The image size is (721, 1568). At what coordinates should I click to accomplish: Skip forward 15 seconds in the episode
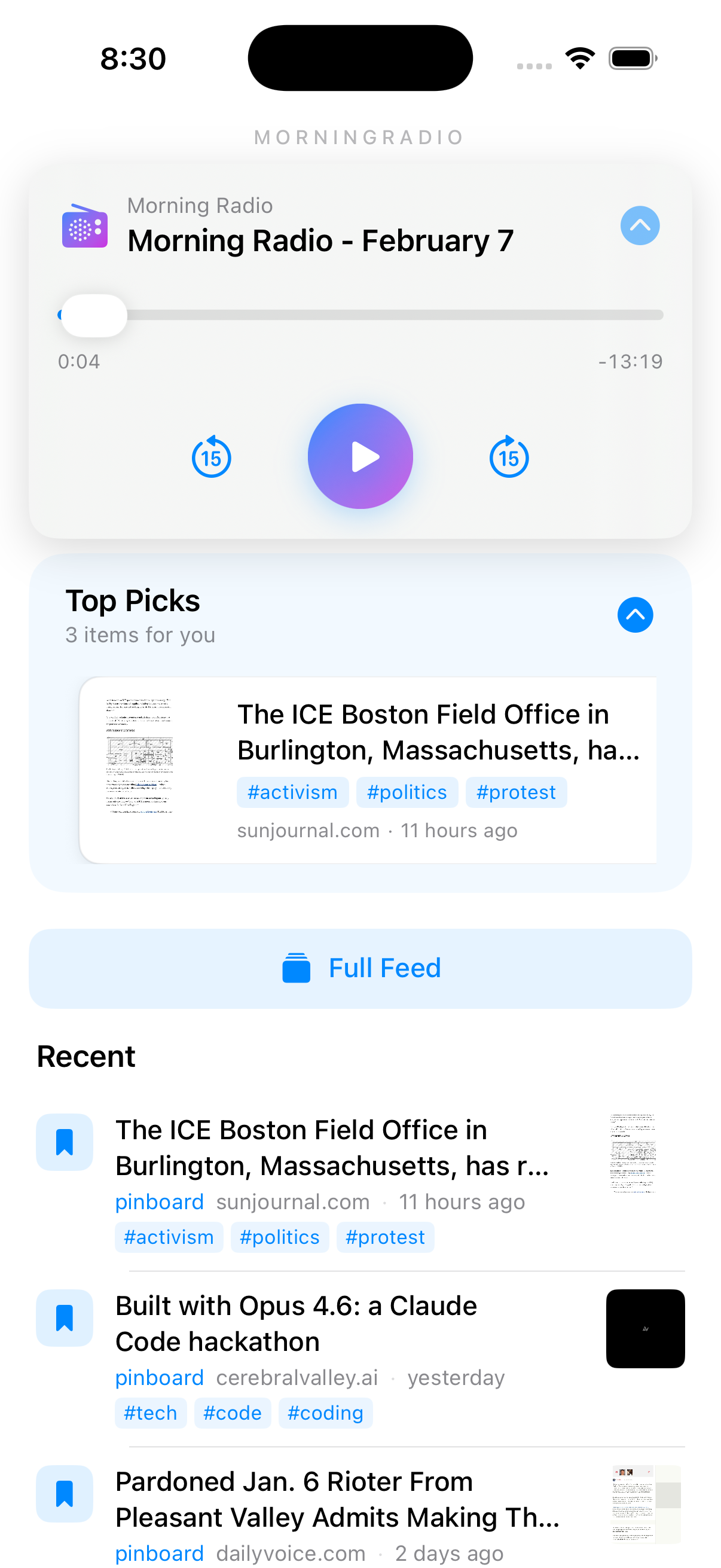tap(509, 456)
